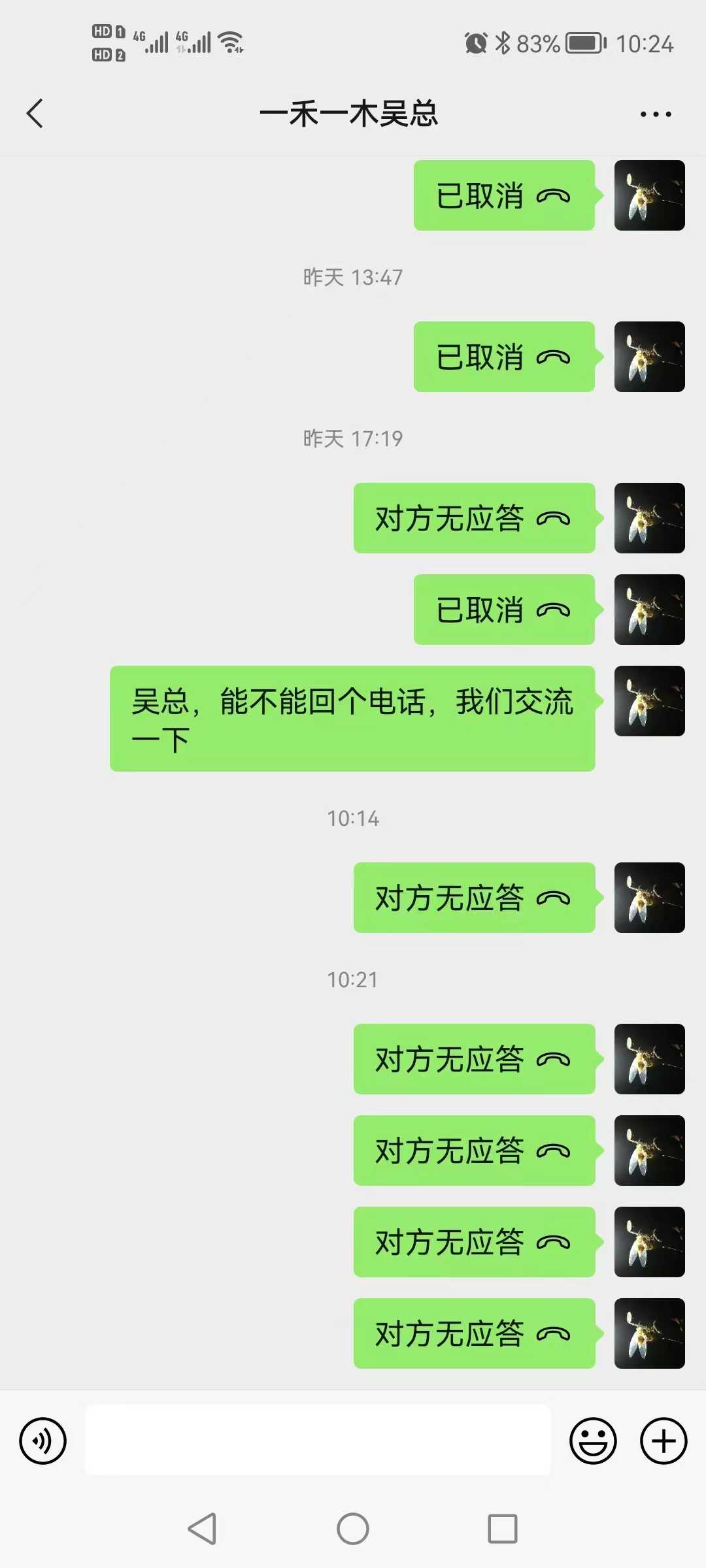Call again from the 10:14 对方无应答 bubble
Image resolution: width=706 pixels, height=1568 pixels.
tap(474, 898)
